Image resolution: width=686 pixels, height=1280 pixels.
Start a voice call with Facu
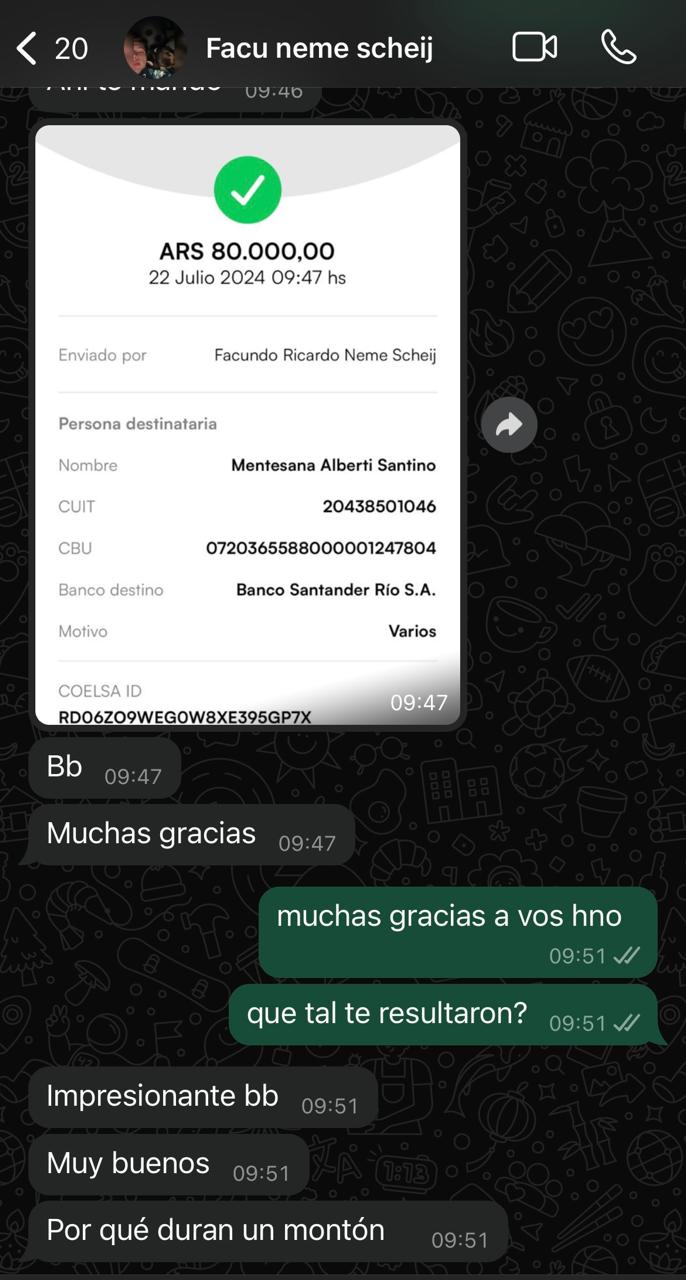click(x=619, y=47)
